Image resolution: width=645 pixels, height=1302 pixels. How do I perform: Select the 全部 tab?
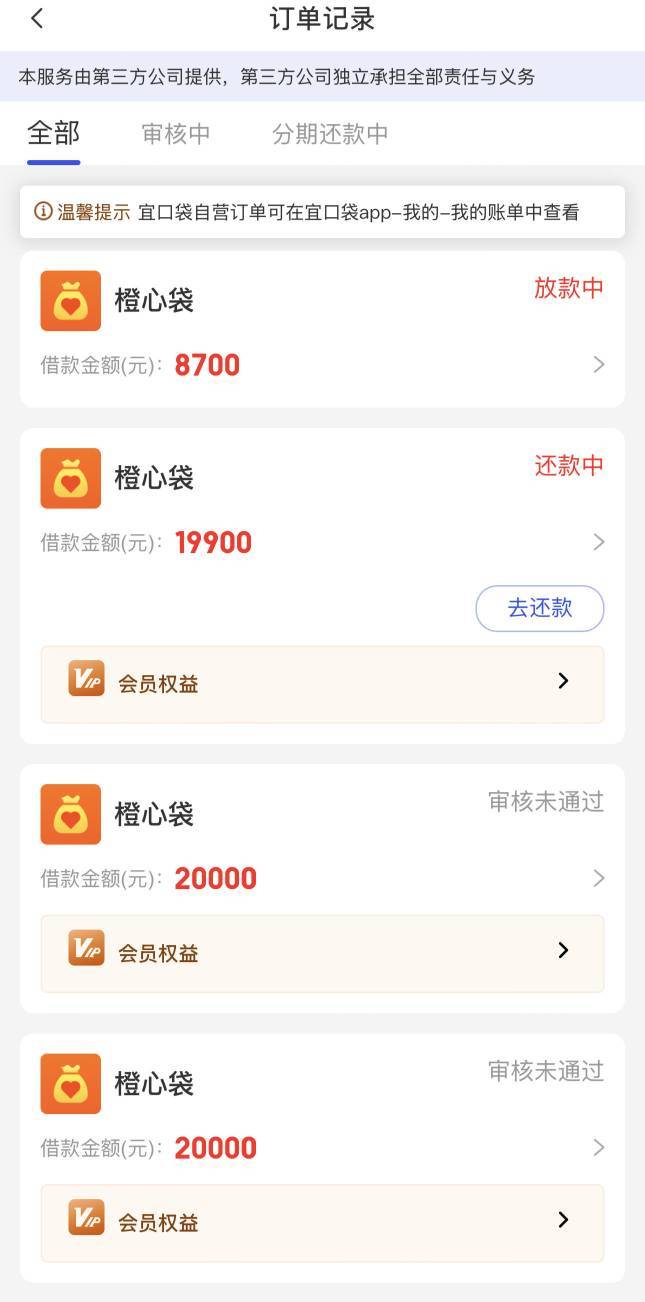click(53, 133)
